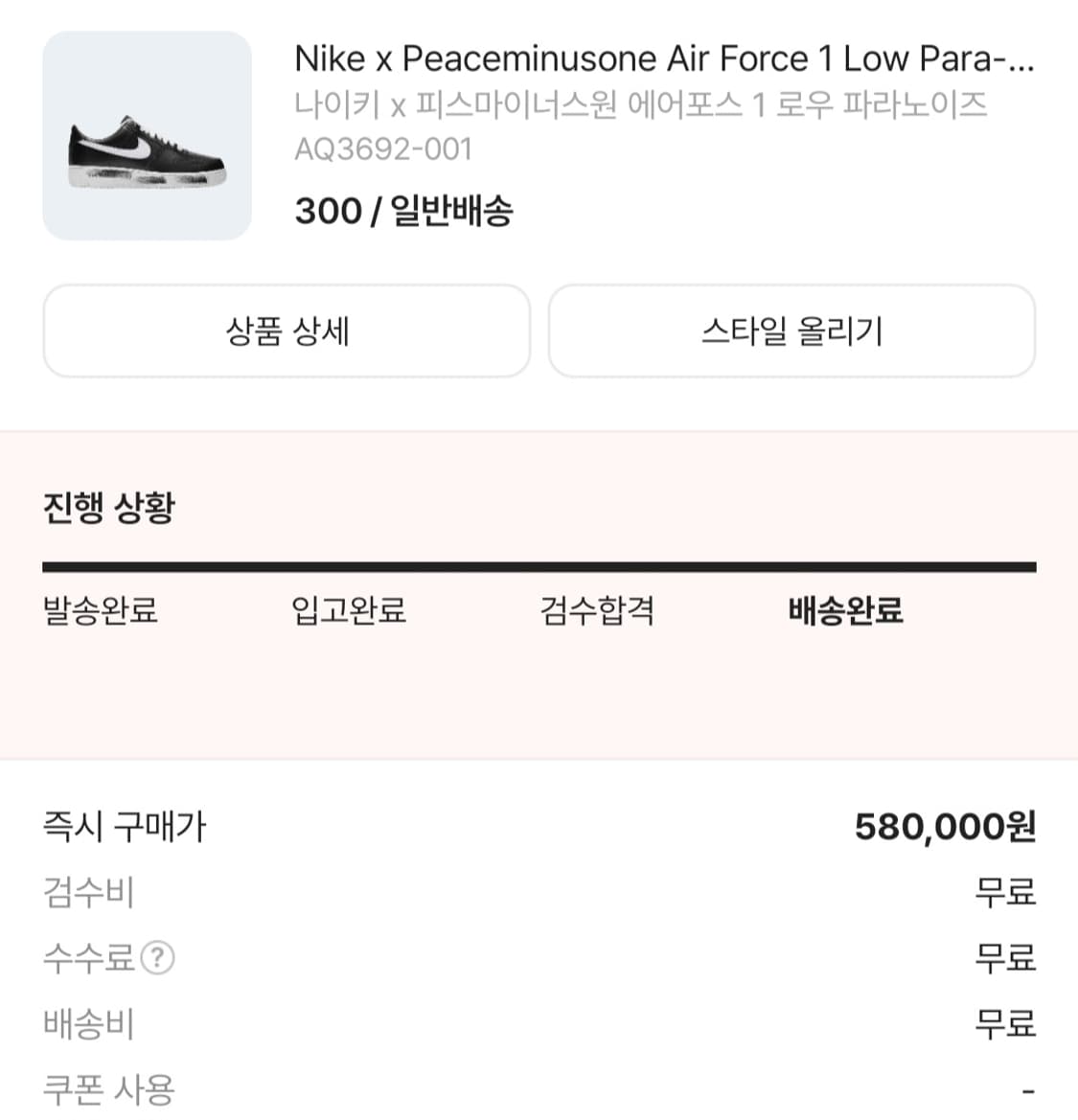1078x1120 pixels.
Task: Select the 발송완료 progress step
Action: click(100, 611)
